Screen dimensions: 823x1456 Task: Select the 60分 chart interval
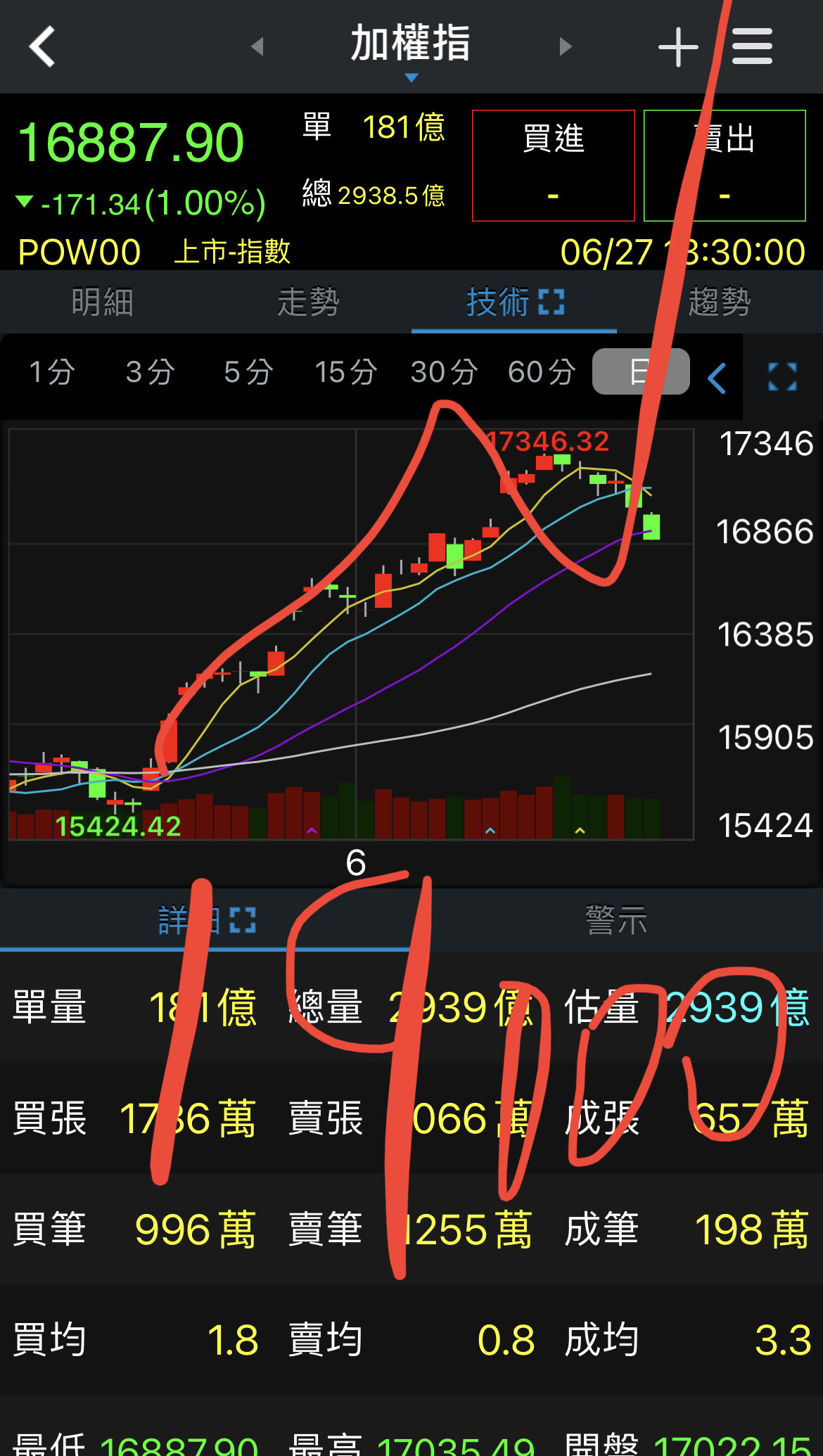(542, 372)
